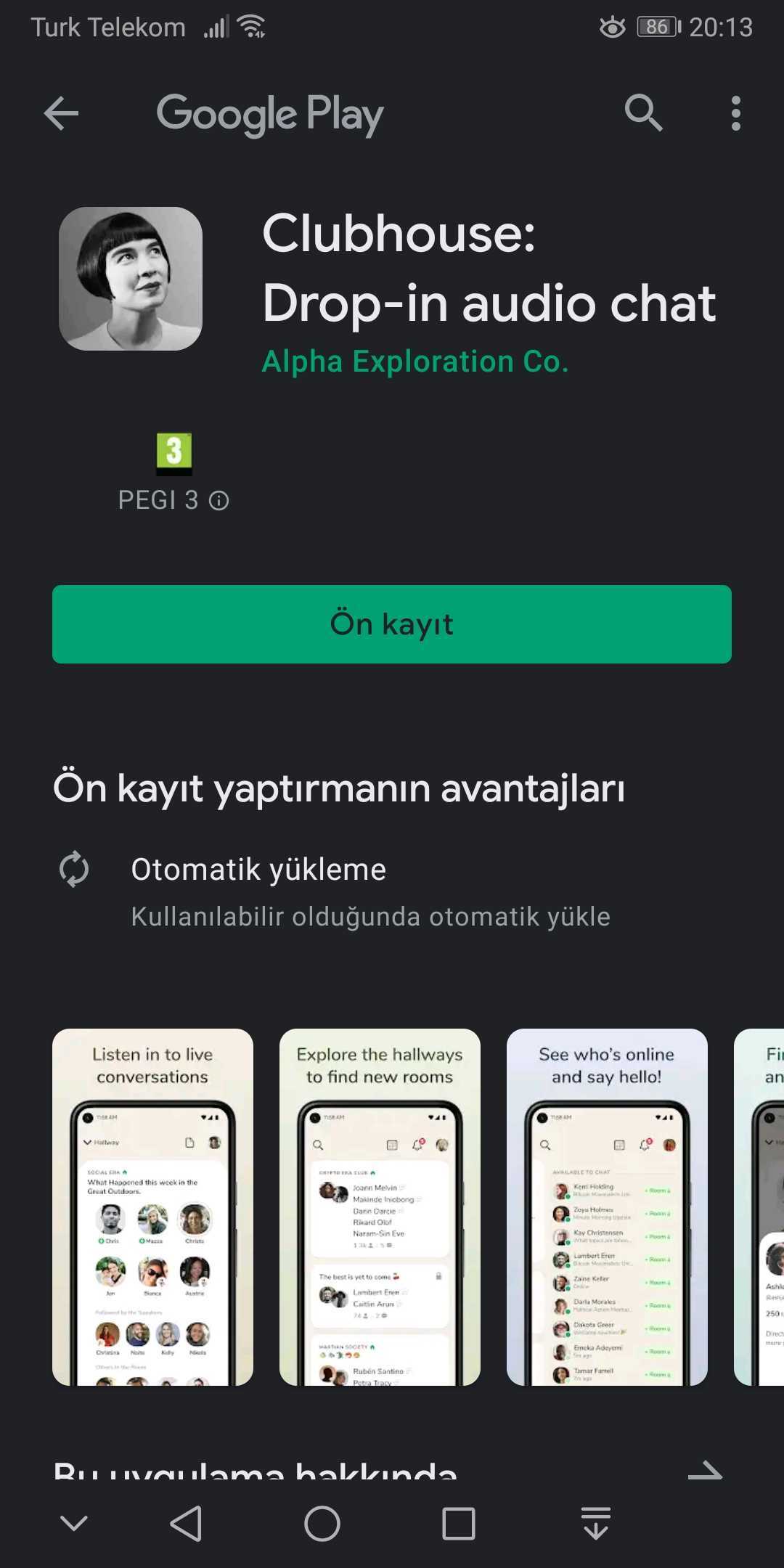Tap the eye icon in status bar

613,27
